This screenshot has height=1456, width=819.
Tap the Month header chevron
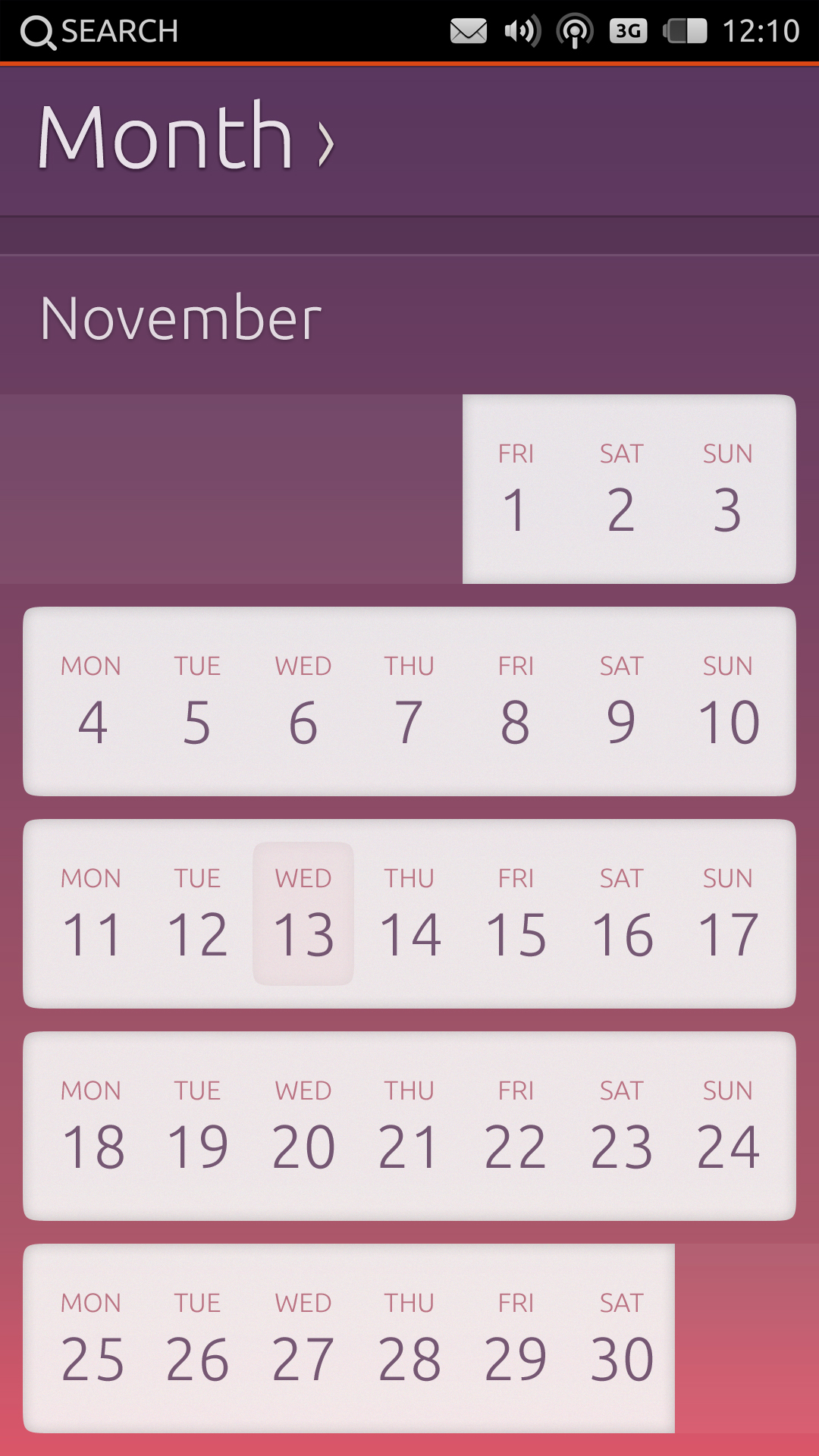[x=326, y=143]
